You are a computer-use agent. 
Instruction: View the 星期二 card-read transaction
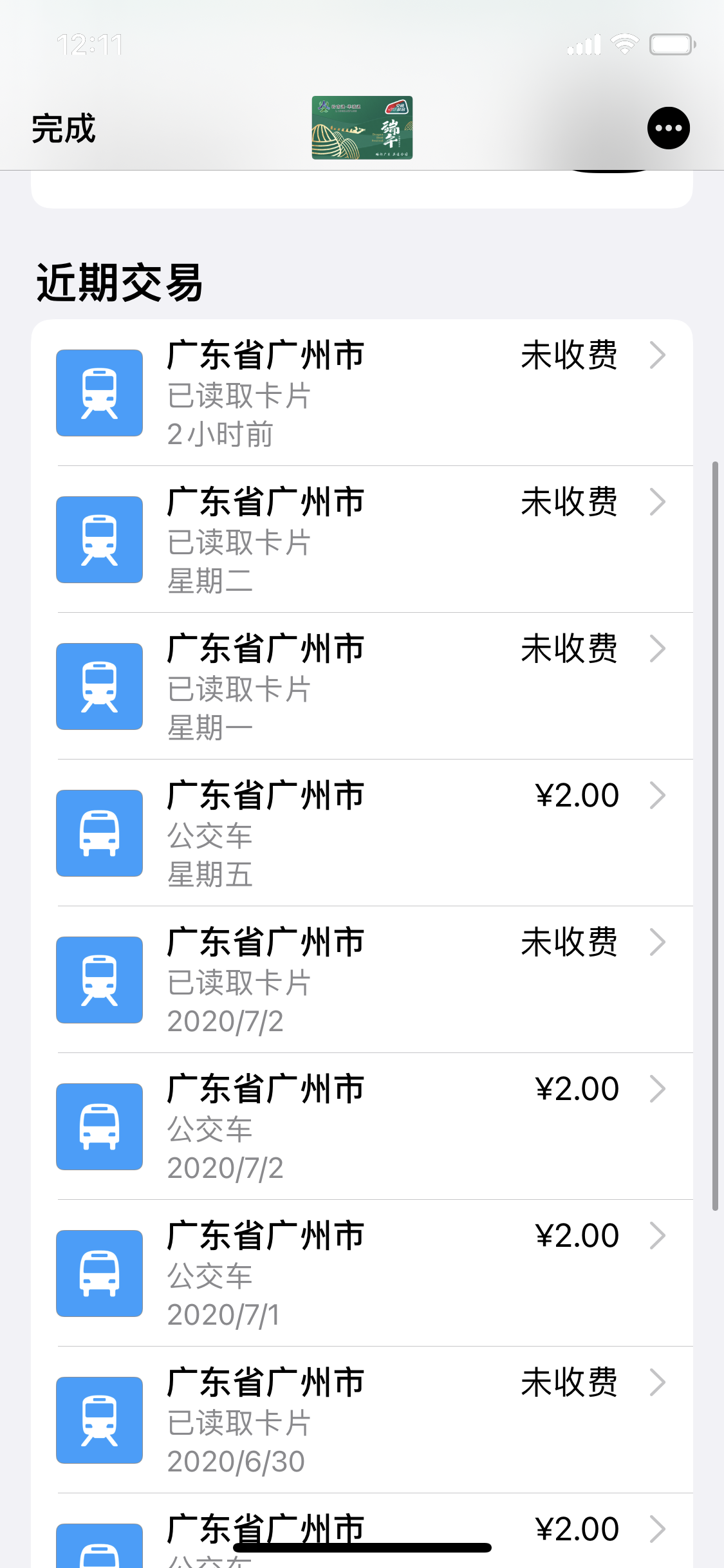point(362,539)
